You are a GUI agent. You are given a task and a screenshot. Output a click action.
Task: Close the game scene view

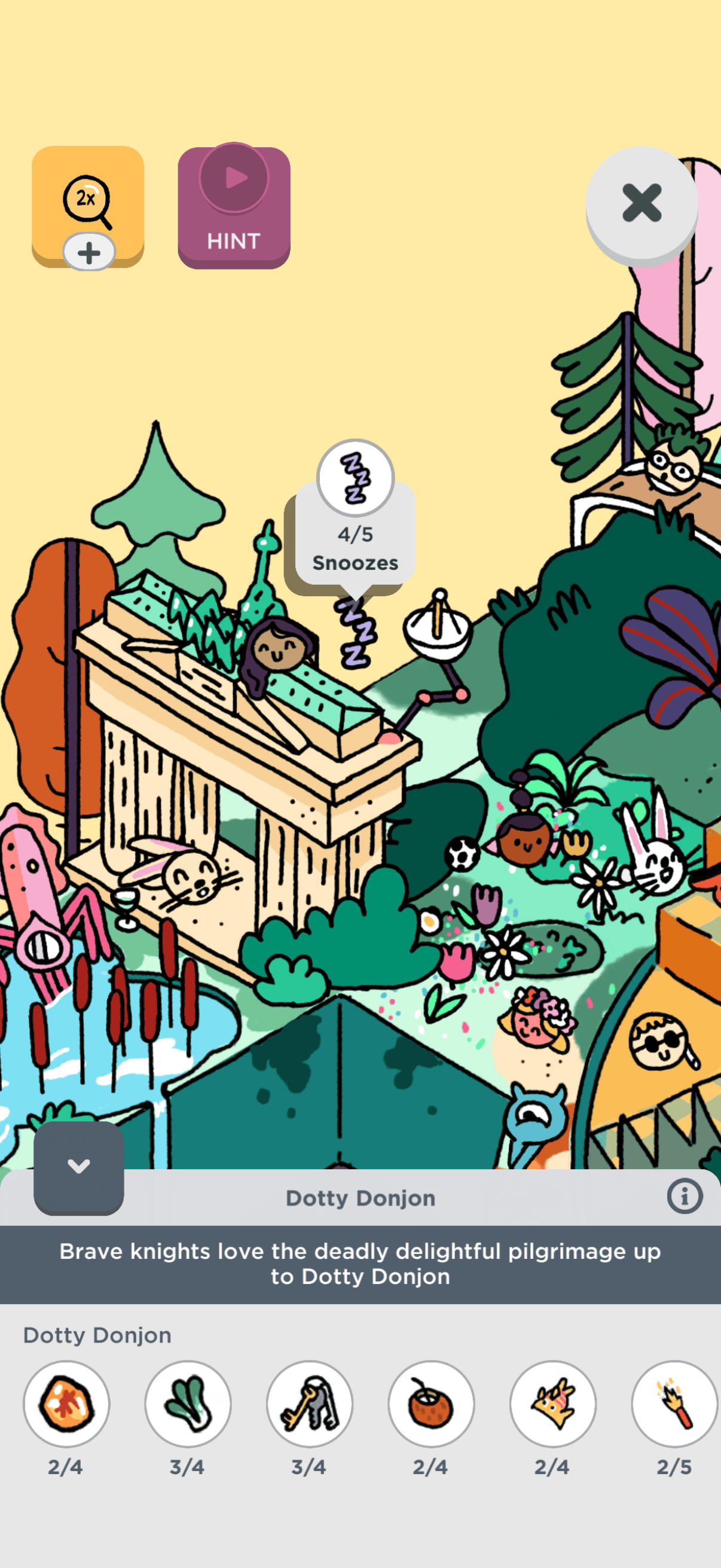[641, 202]
